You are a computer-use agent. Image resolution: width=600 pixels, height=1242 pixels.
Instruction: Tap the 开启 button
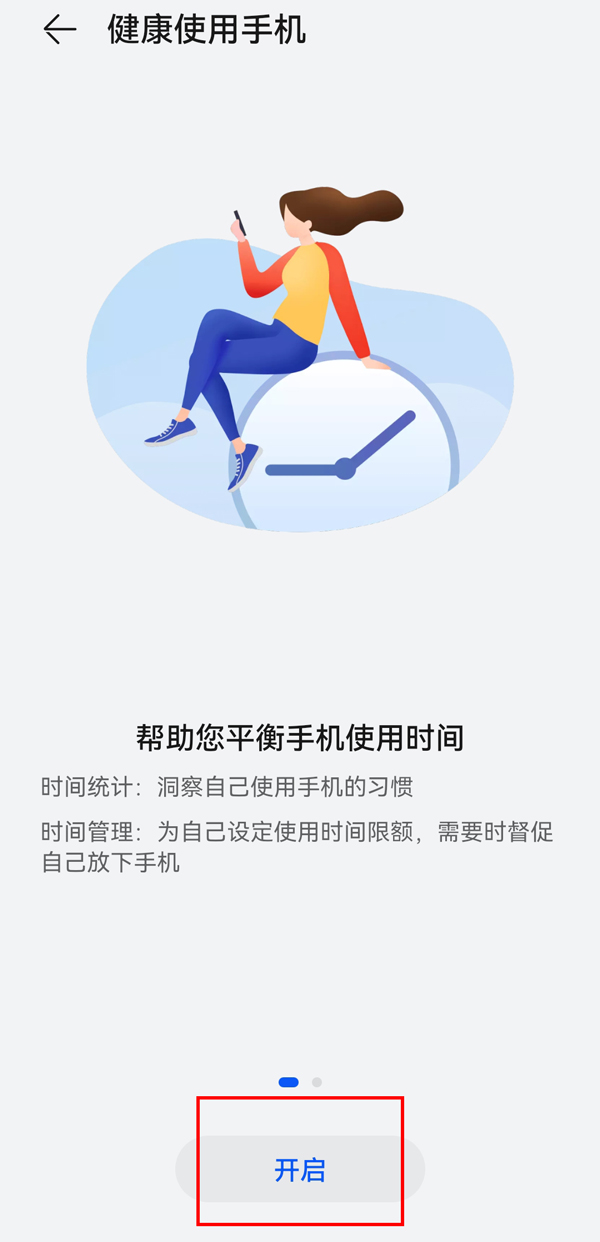(300, 1169)
